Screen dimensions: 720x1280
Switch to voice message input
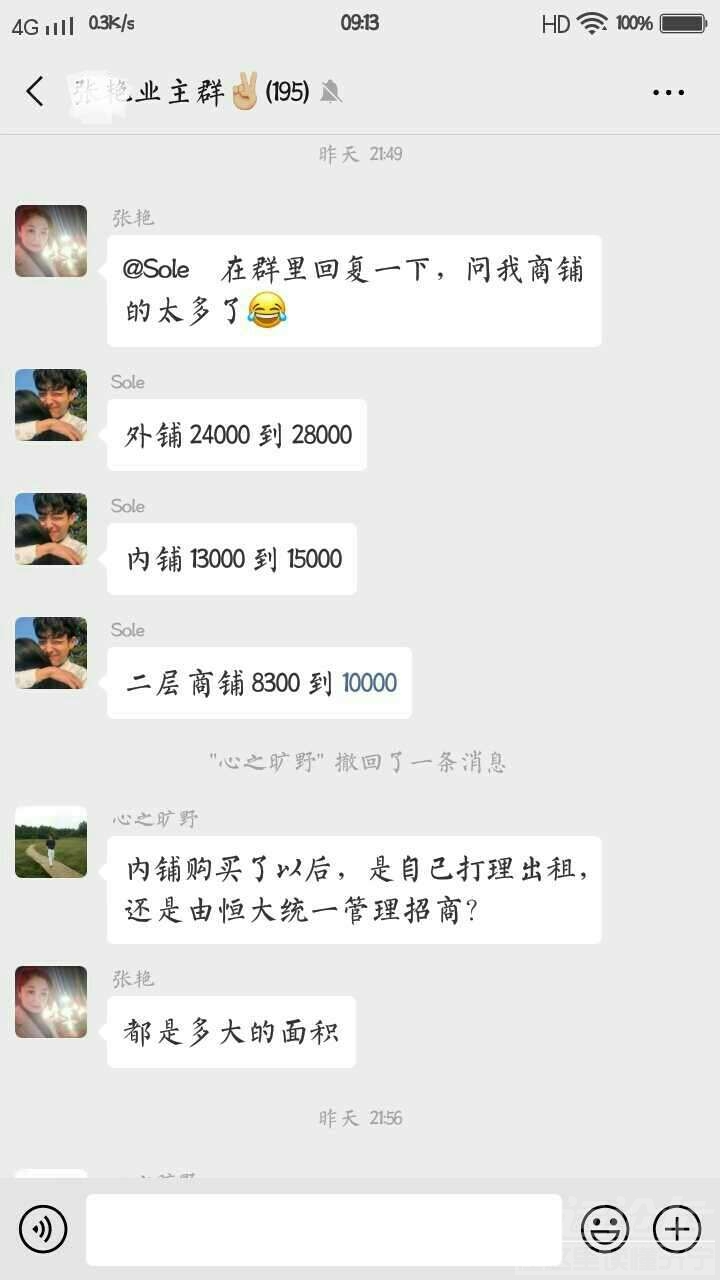(x=43, y=1228)
